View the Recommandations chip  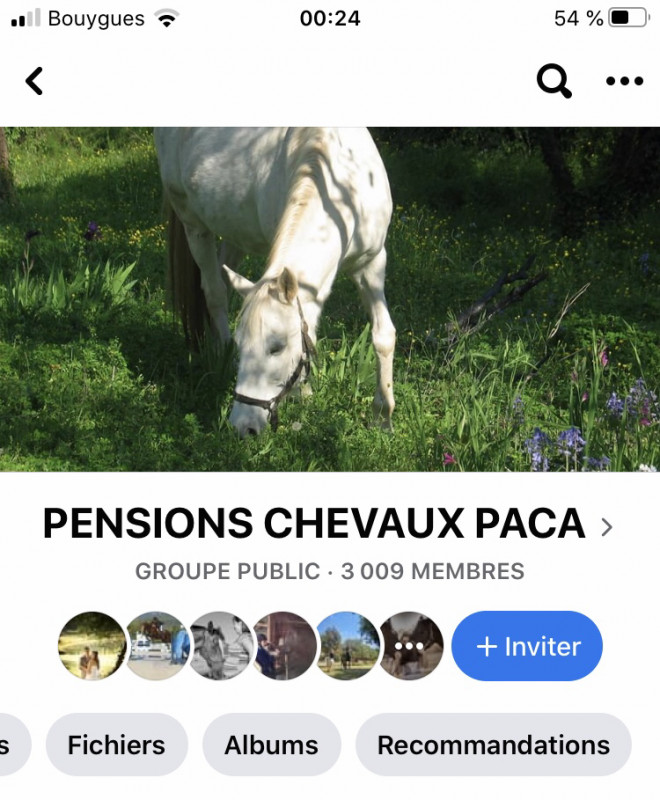(x=493, y=745)
